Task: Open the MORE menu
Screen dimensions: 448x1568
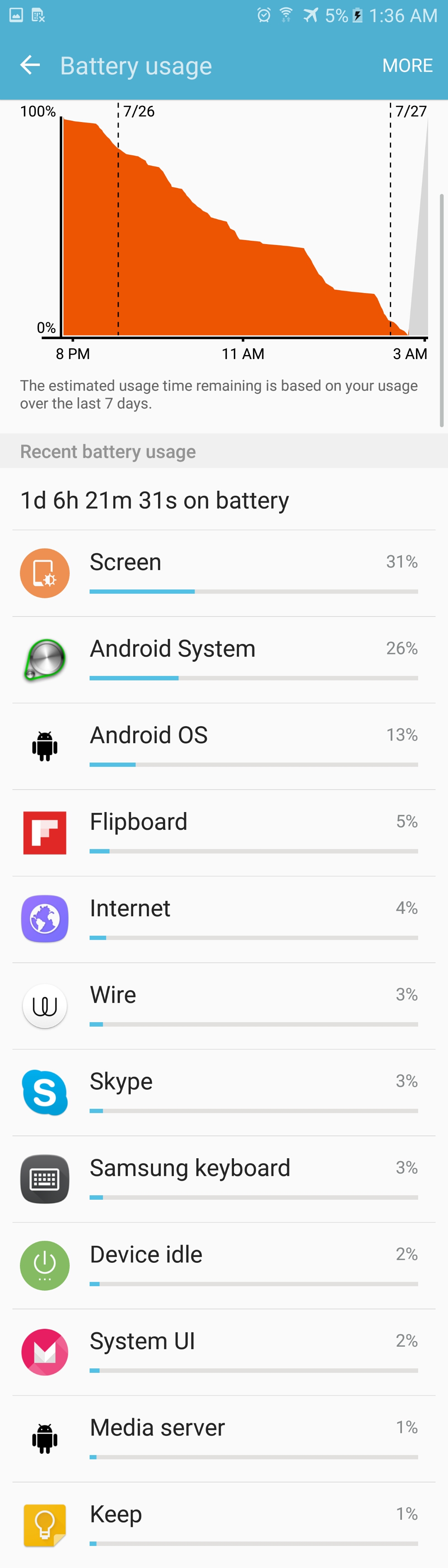Action: (407, 65)
